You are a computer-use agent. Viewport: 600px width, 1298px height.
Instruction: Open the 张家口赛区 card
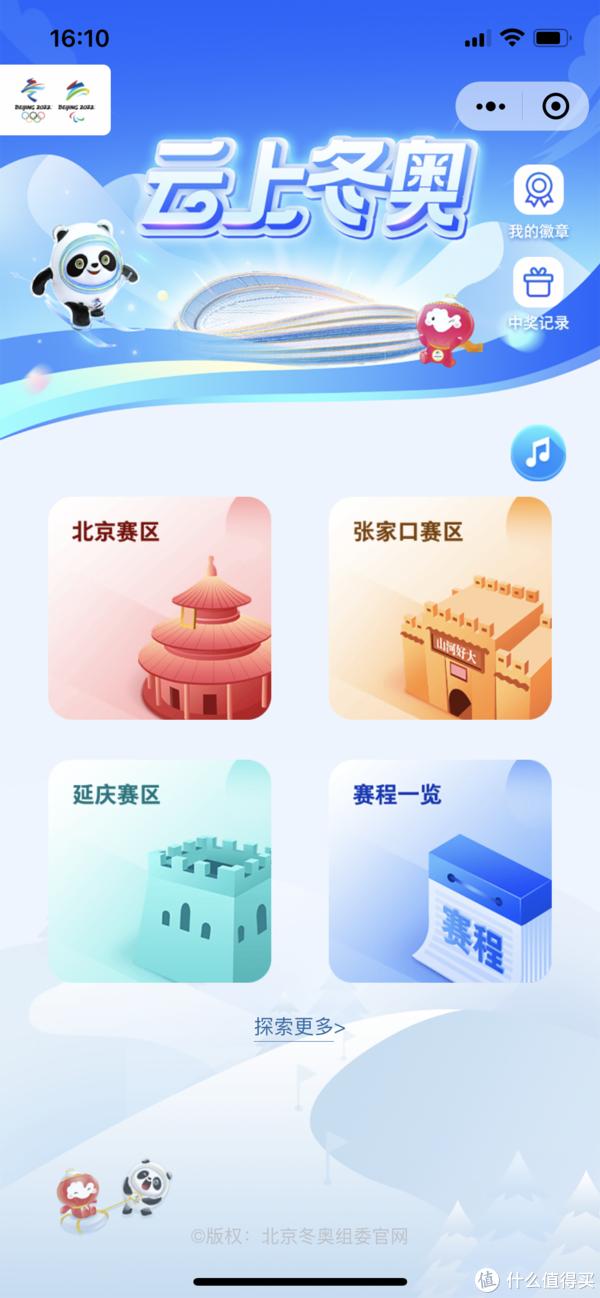pos(440,608)
